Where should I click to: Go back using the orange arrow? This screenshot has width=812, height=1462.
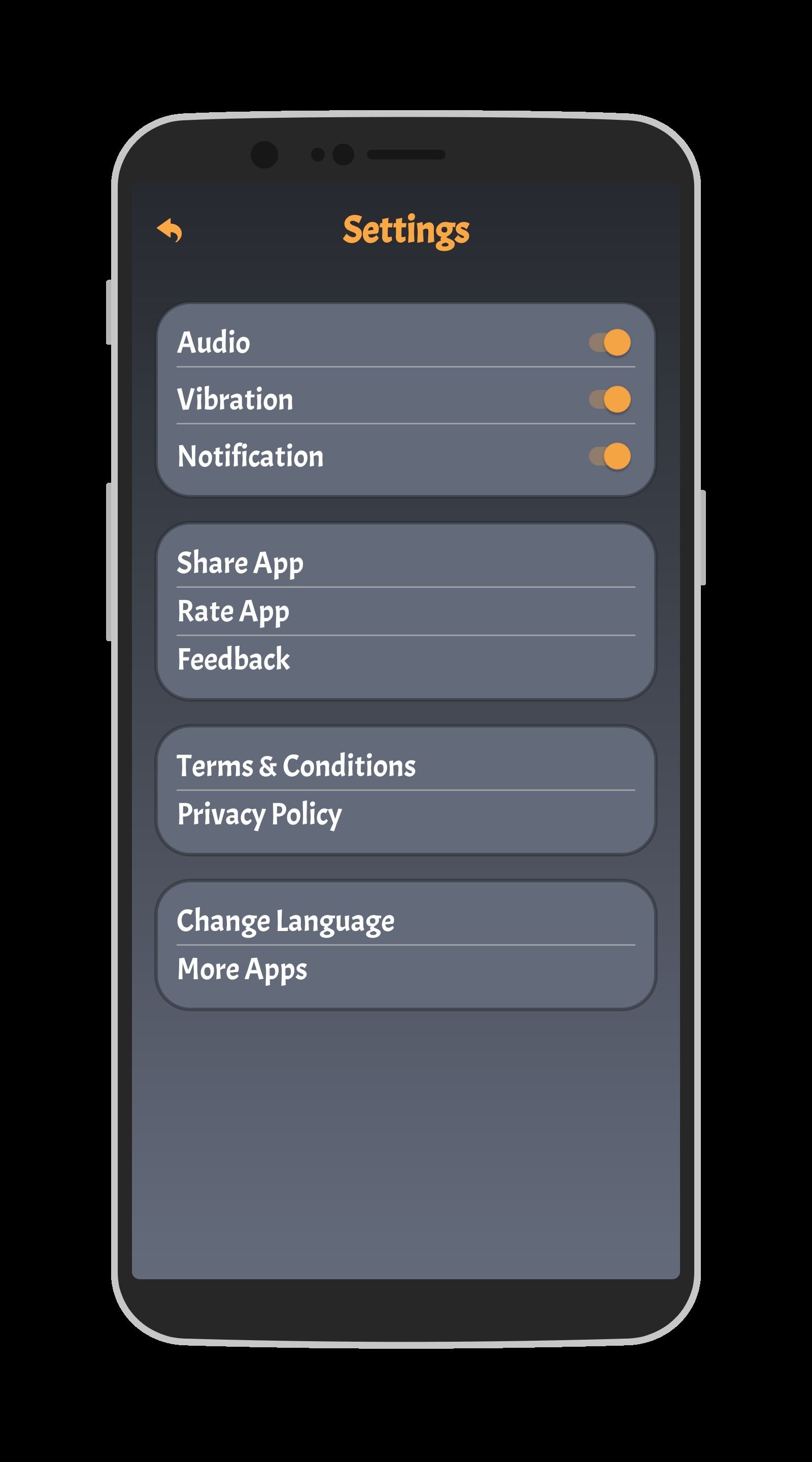coord(170,230)
